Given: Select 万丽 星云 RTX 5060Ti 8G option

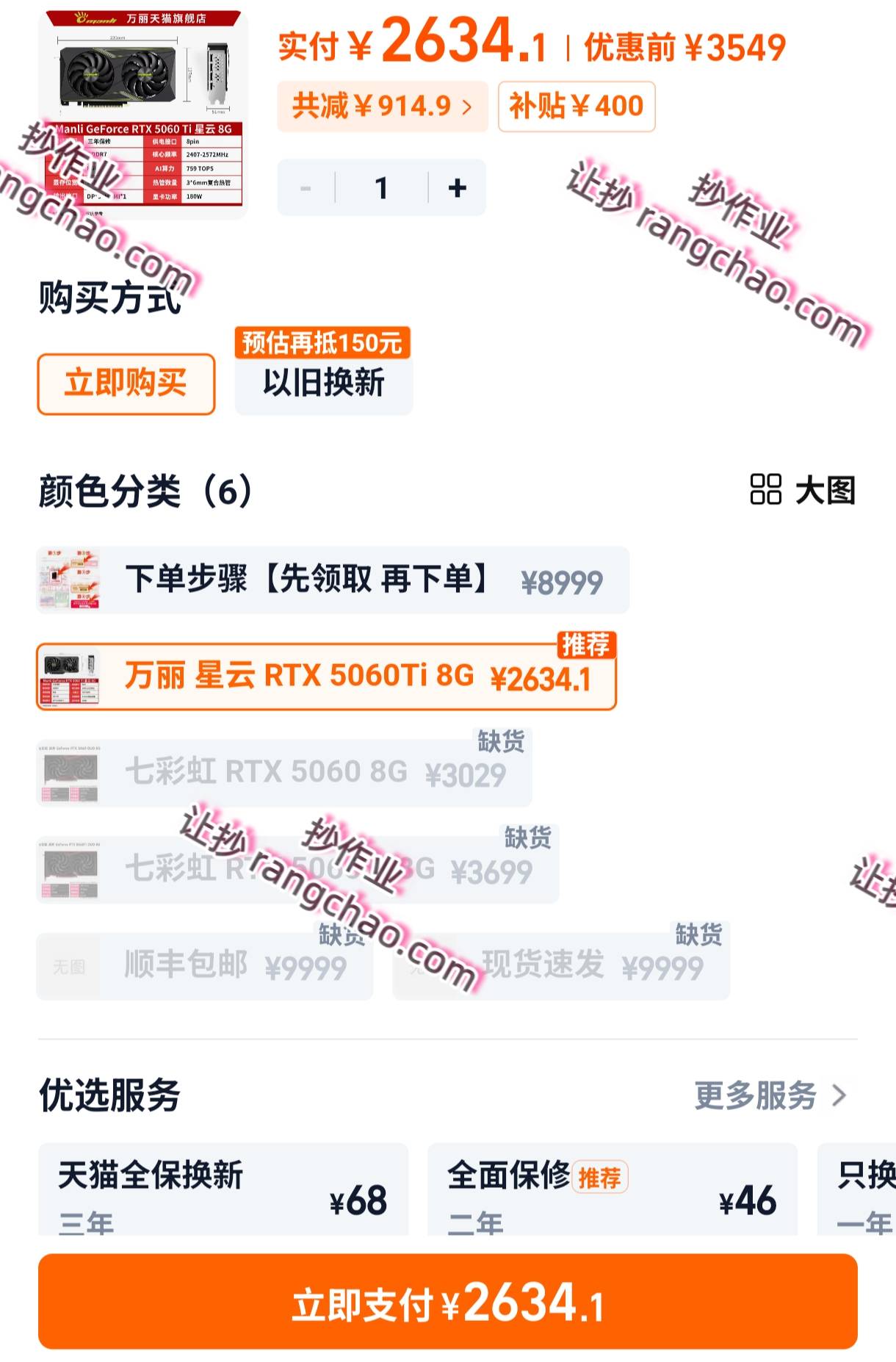Looking at the screenshot, I should click(x=326, y=677).
